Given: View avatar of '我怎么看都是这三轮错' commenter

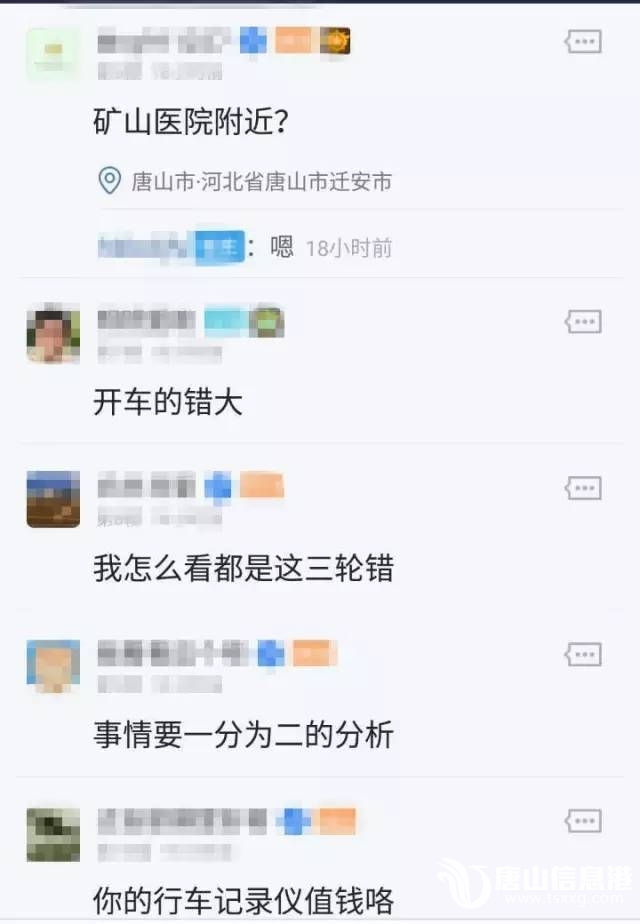Looking at the screenshot, I should pos(53,499).
